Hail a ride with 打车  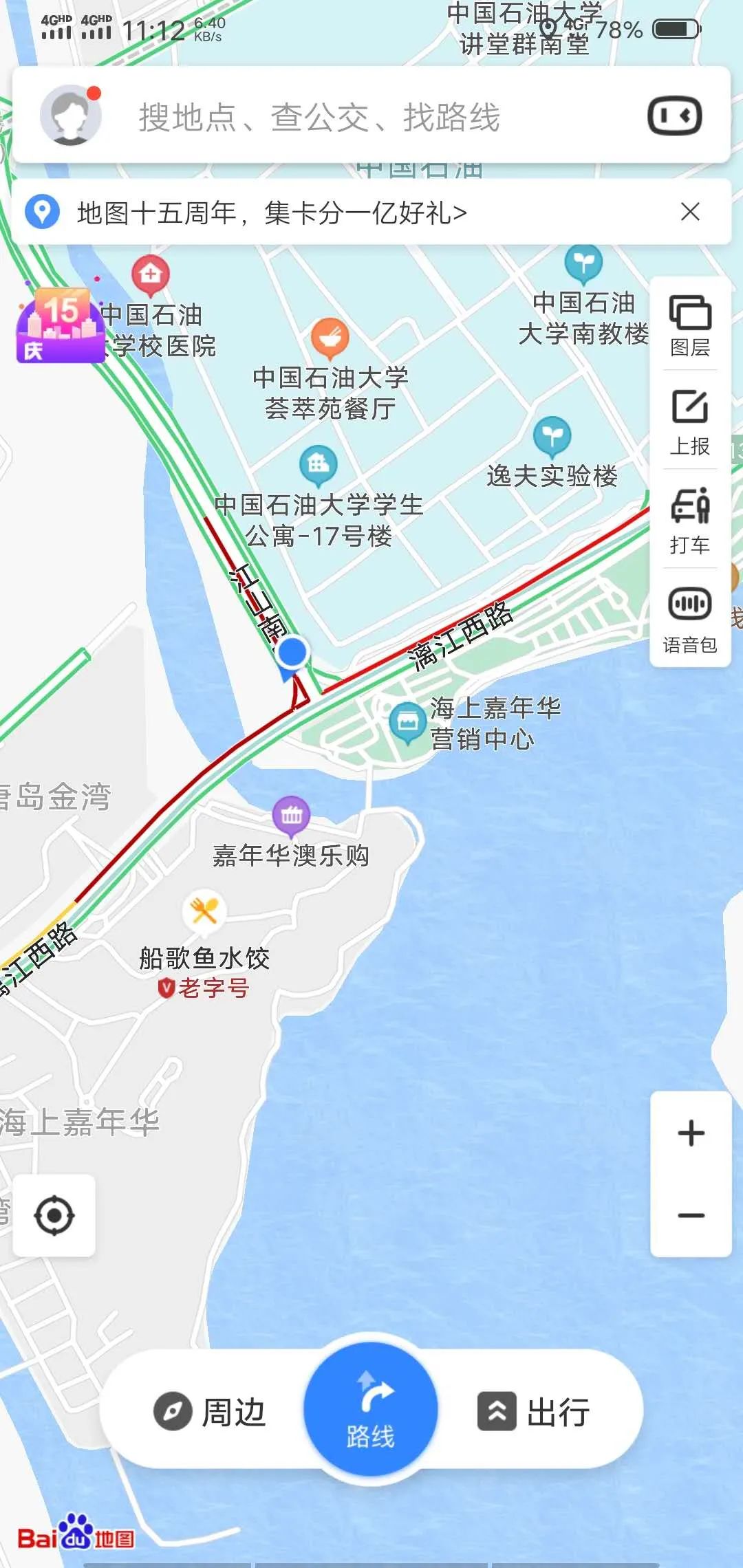point(690,521)
